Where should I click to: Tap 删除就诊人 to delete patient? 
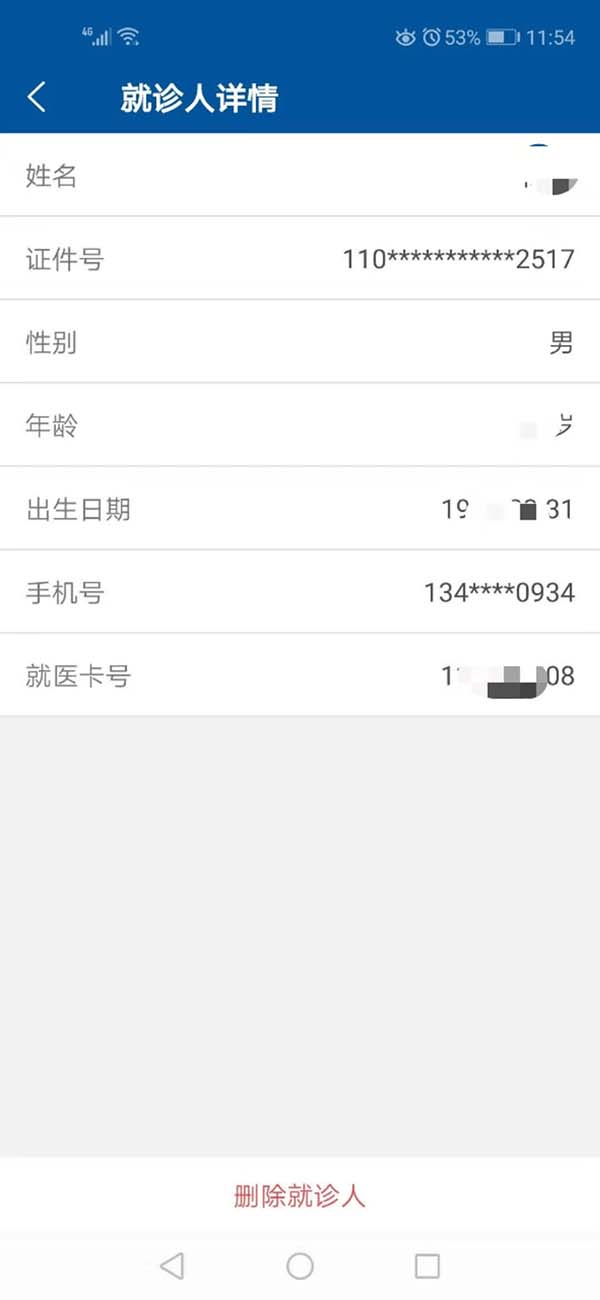tap(299, 1196)
